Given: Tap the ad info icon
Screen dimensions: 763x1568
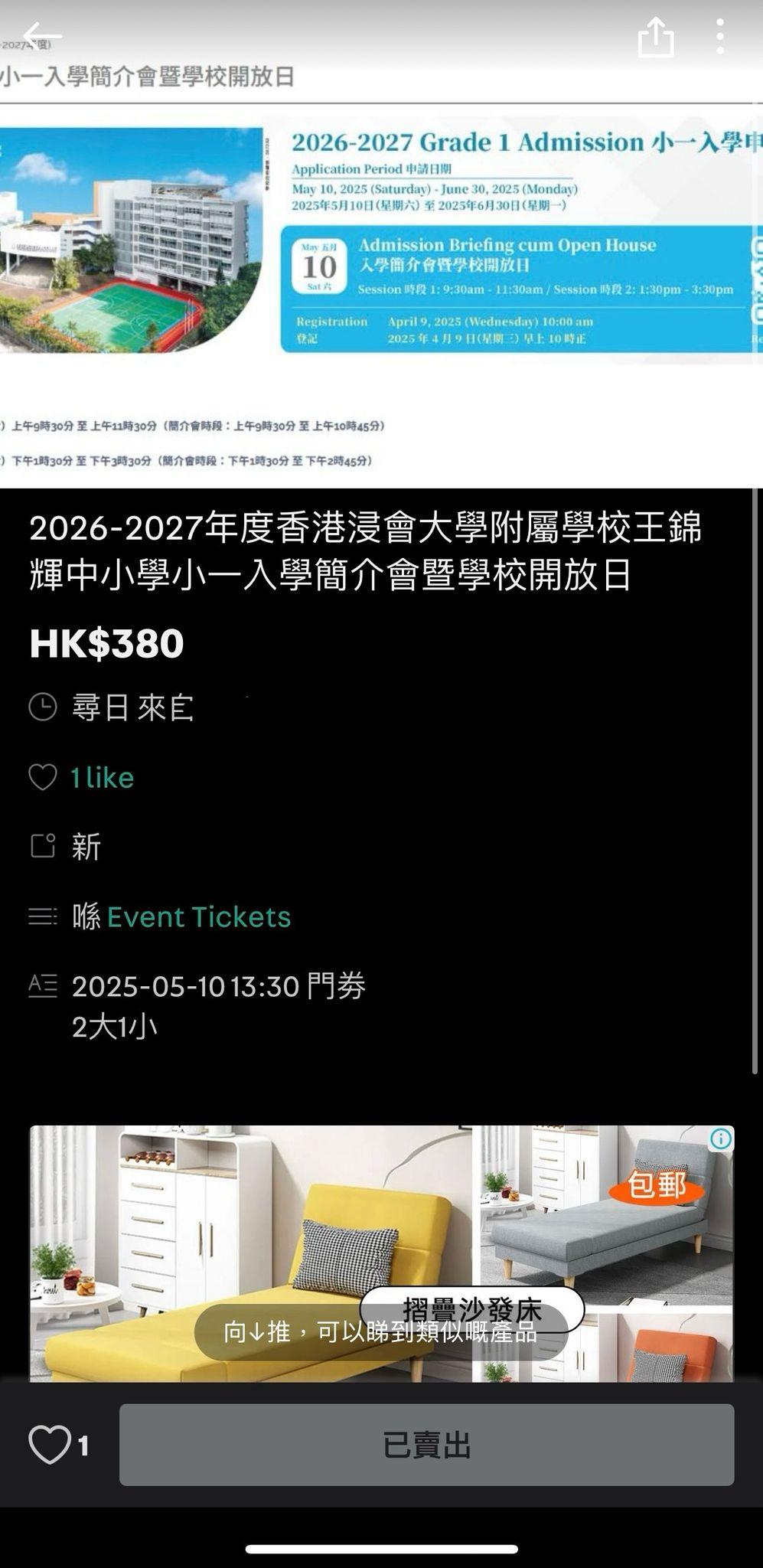Looking at the screenshot, I should (720, 1139).
